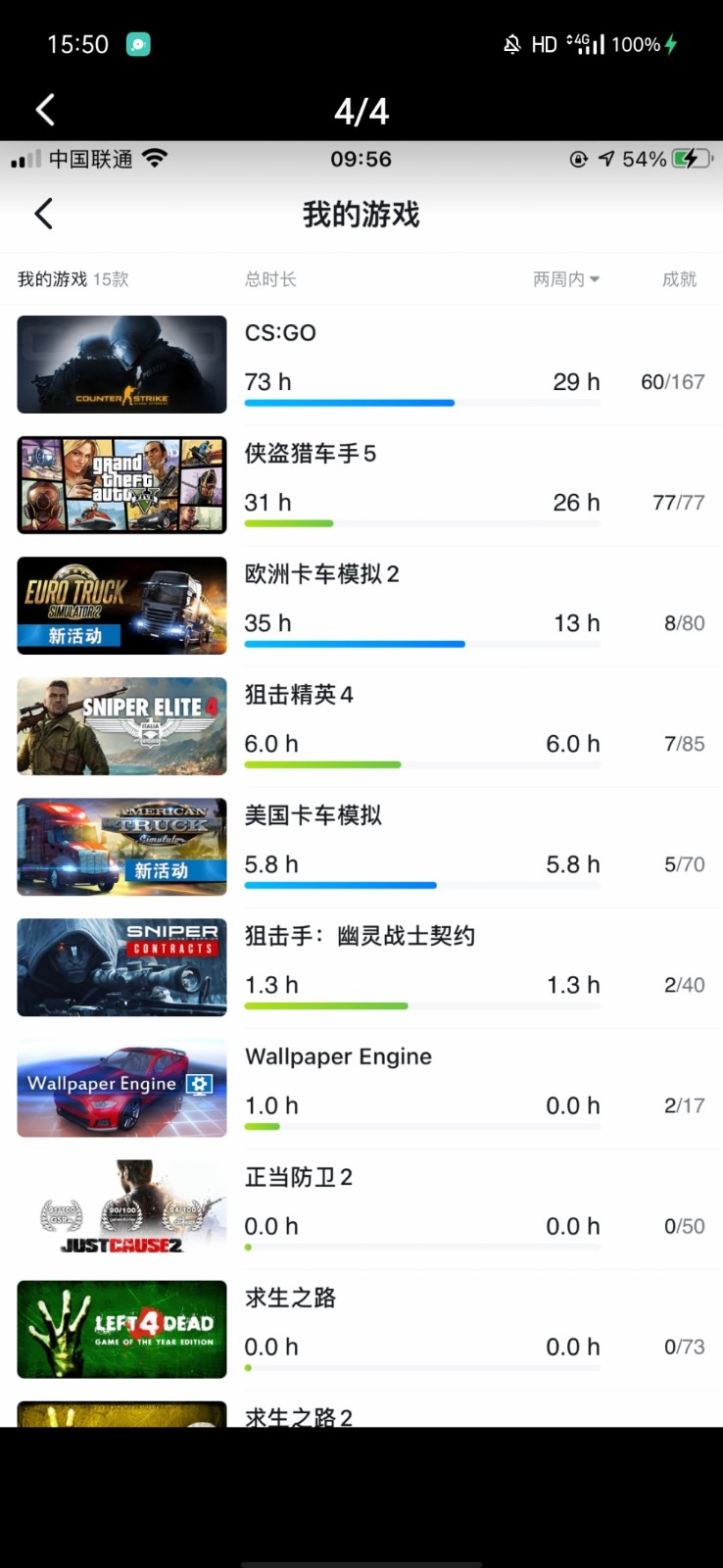Open the CS:GO game entry
This screenshot has width=723, height=1568.
(x=361, y=365)
